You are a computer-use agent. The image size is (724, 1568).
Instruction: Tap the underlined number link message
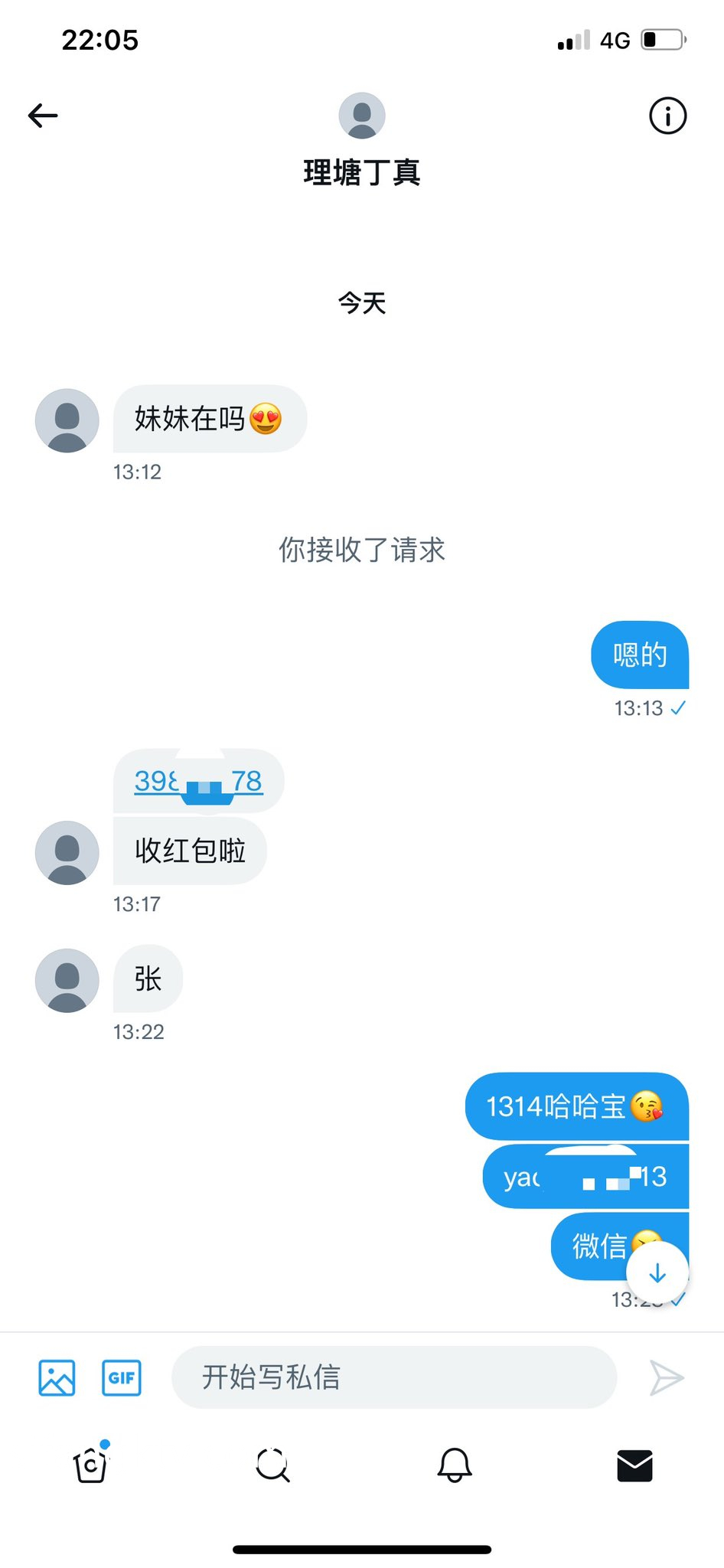[198, 781]
